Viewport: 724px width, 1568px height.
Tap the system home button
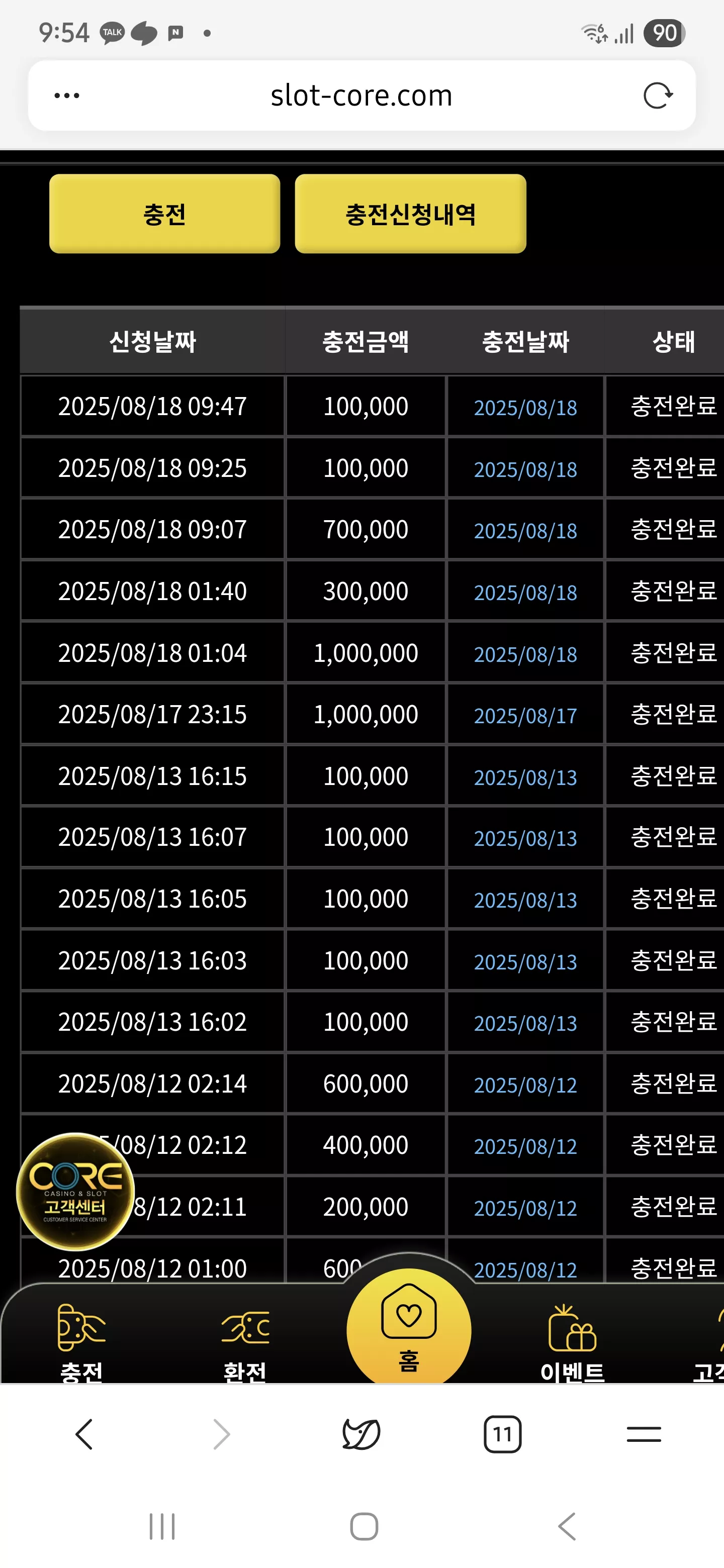tap(364, 1527)
